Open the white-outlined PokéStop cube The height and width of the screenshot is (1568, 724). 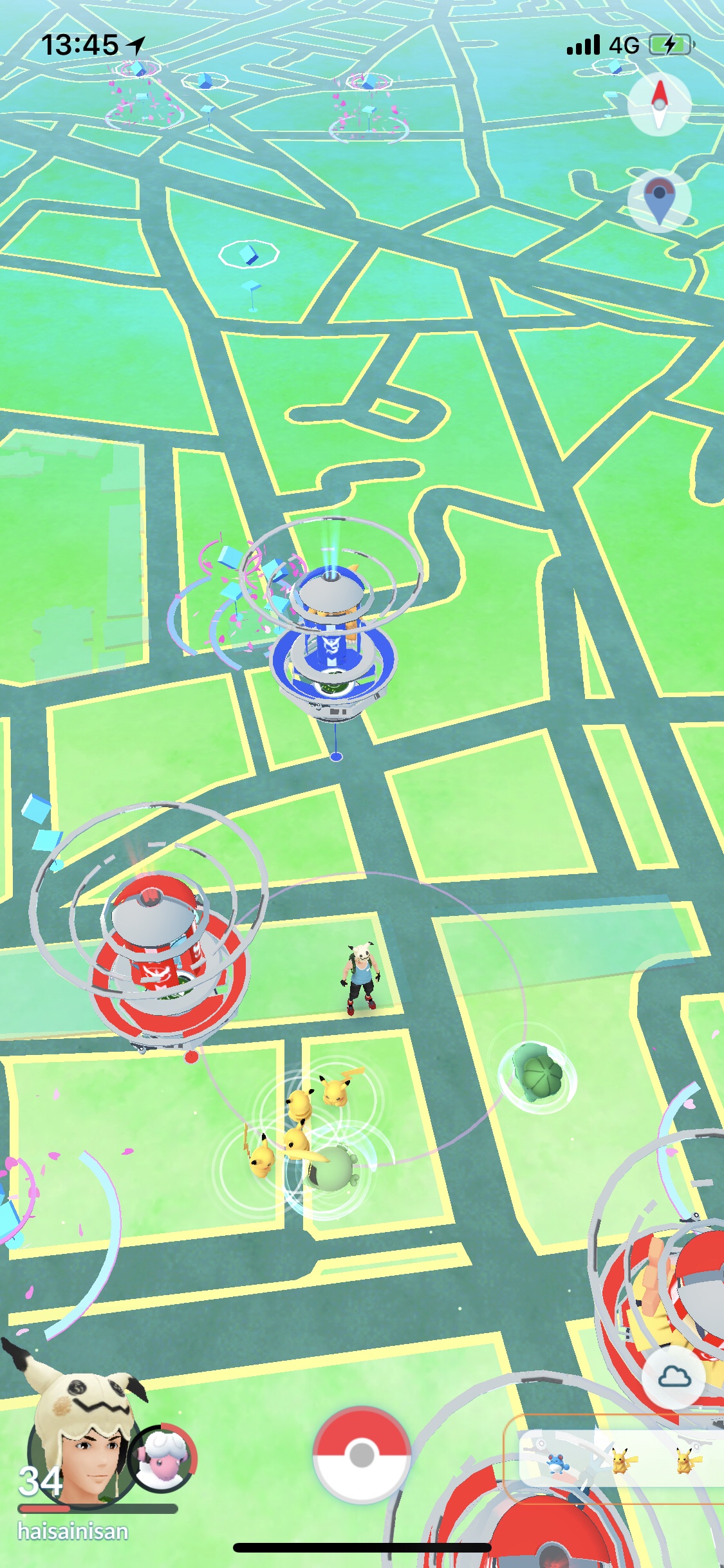pos(249,254)
